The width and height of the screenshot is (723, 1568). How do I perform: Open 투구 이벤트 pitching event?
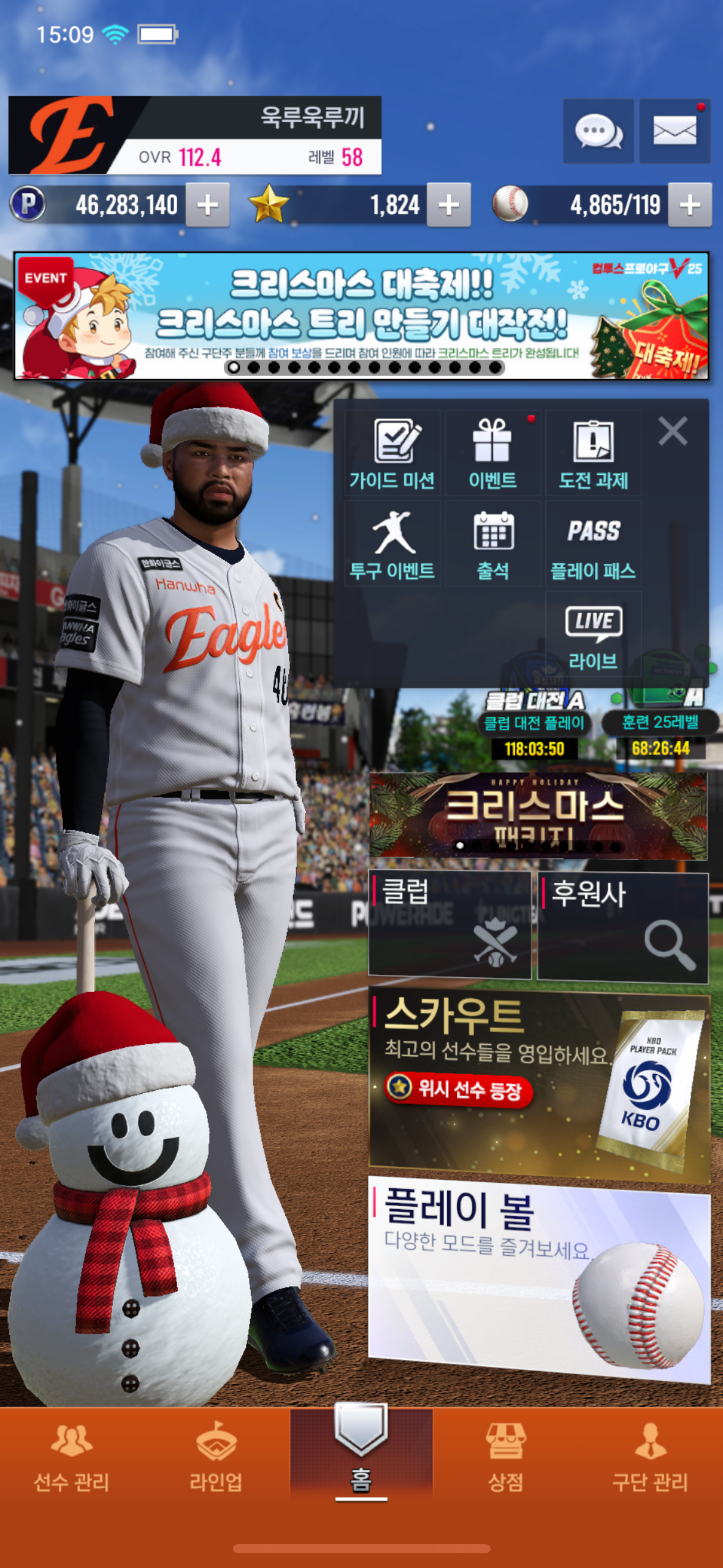tap(392, 544)
